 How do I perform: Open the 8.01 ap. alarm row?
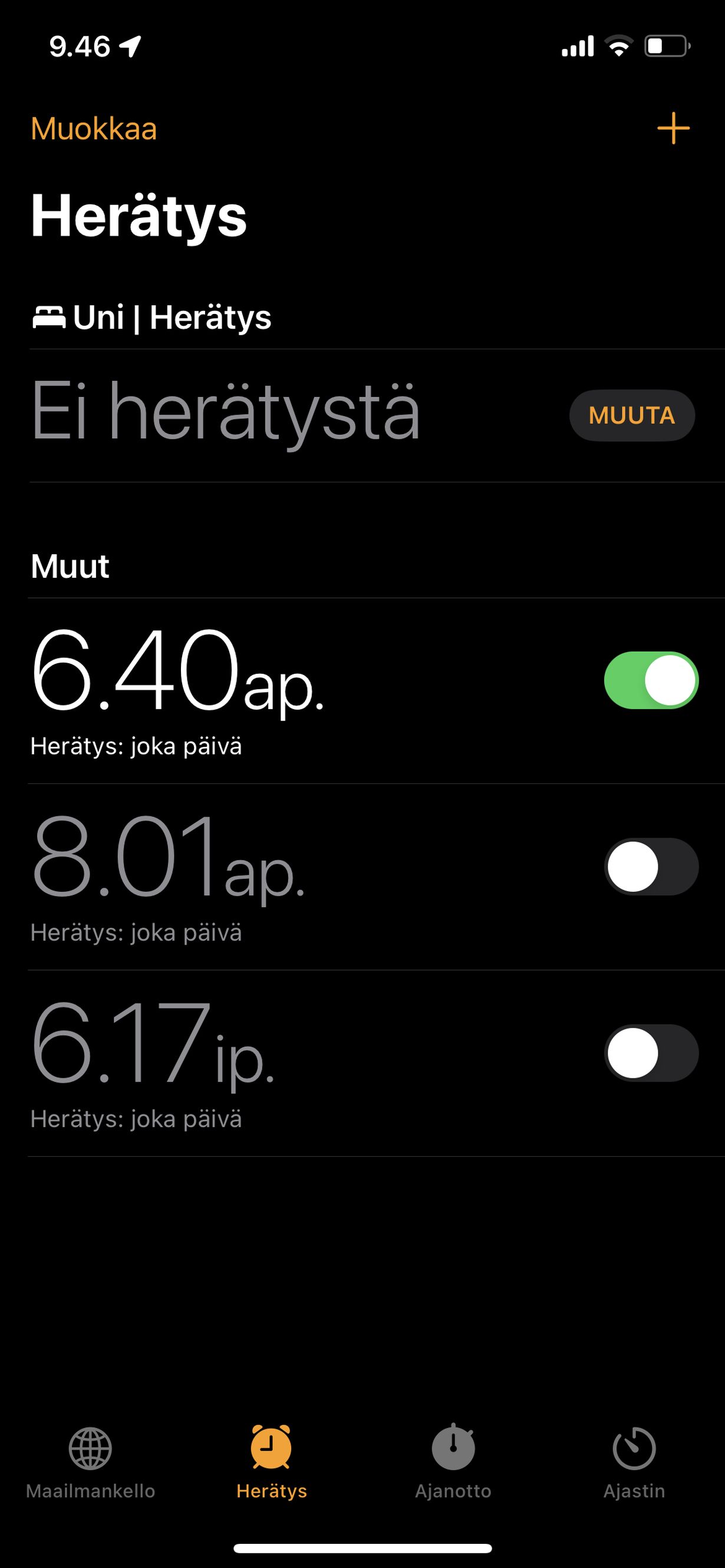pyautogui.click(x=243, y=876)
